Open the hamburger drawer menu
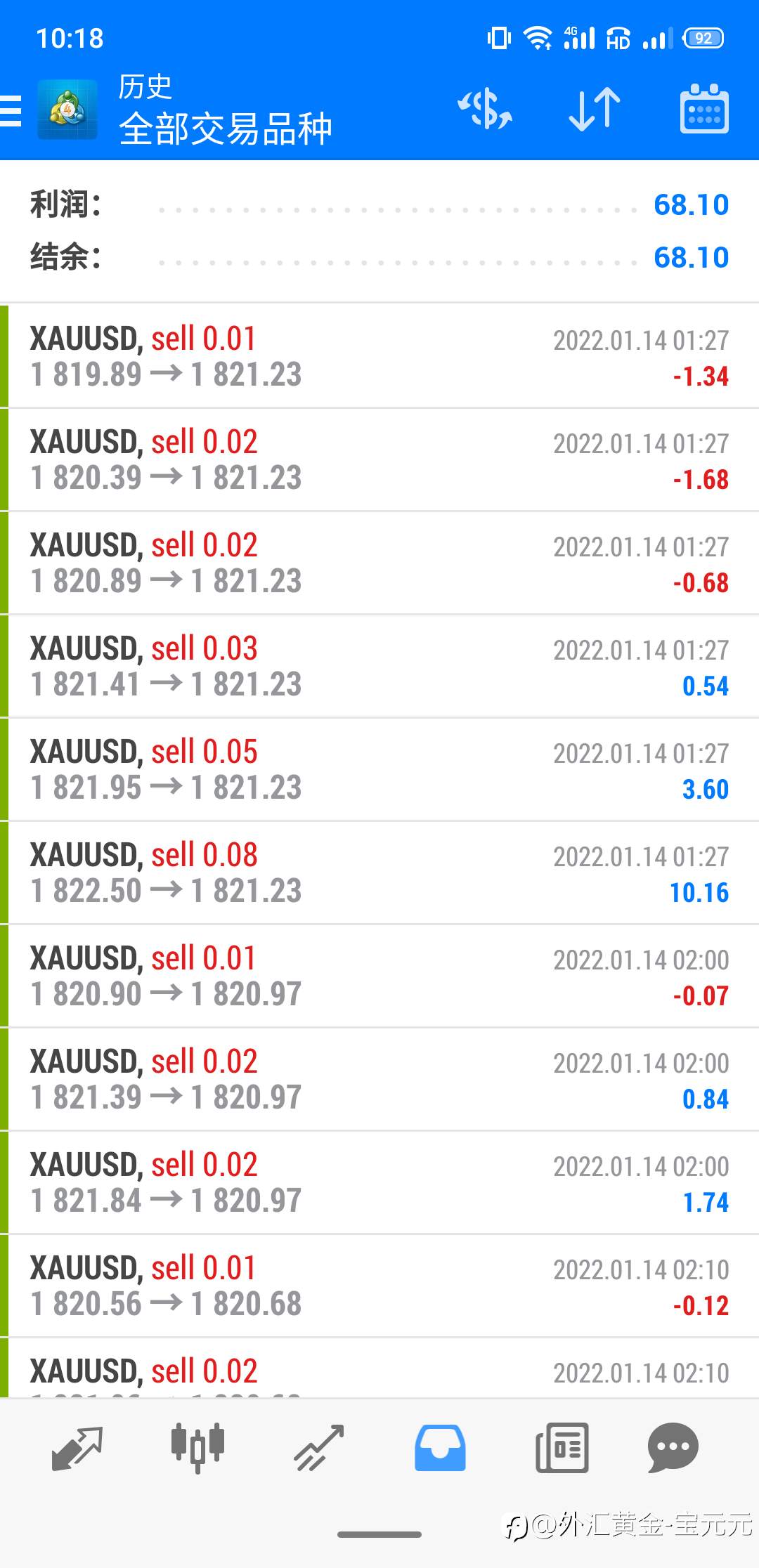759x1568 pixels. (x=11, y=111)
